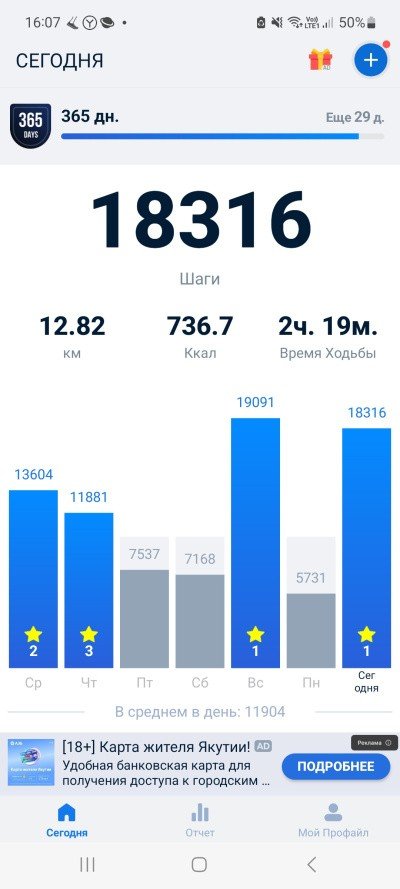This screenshot has height=889, width=400.
Task: Select the Вс bar with 19091 steps
Action: pyautogui.click(x=256, y=543)
